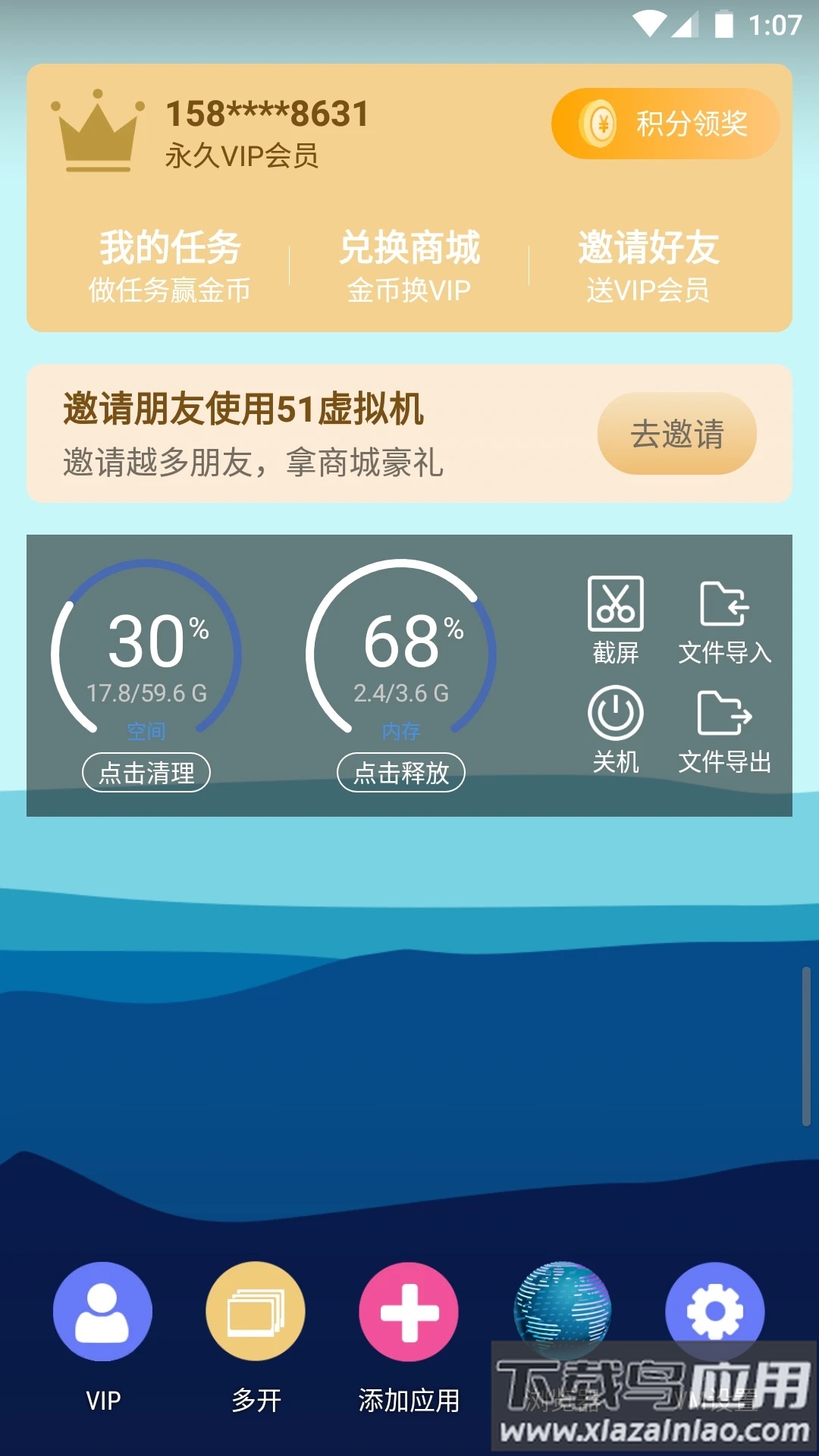Click the screenshot (截屏) icon

pyautogui.click(x=616, y=603)
